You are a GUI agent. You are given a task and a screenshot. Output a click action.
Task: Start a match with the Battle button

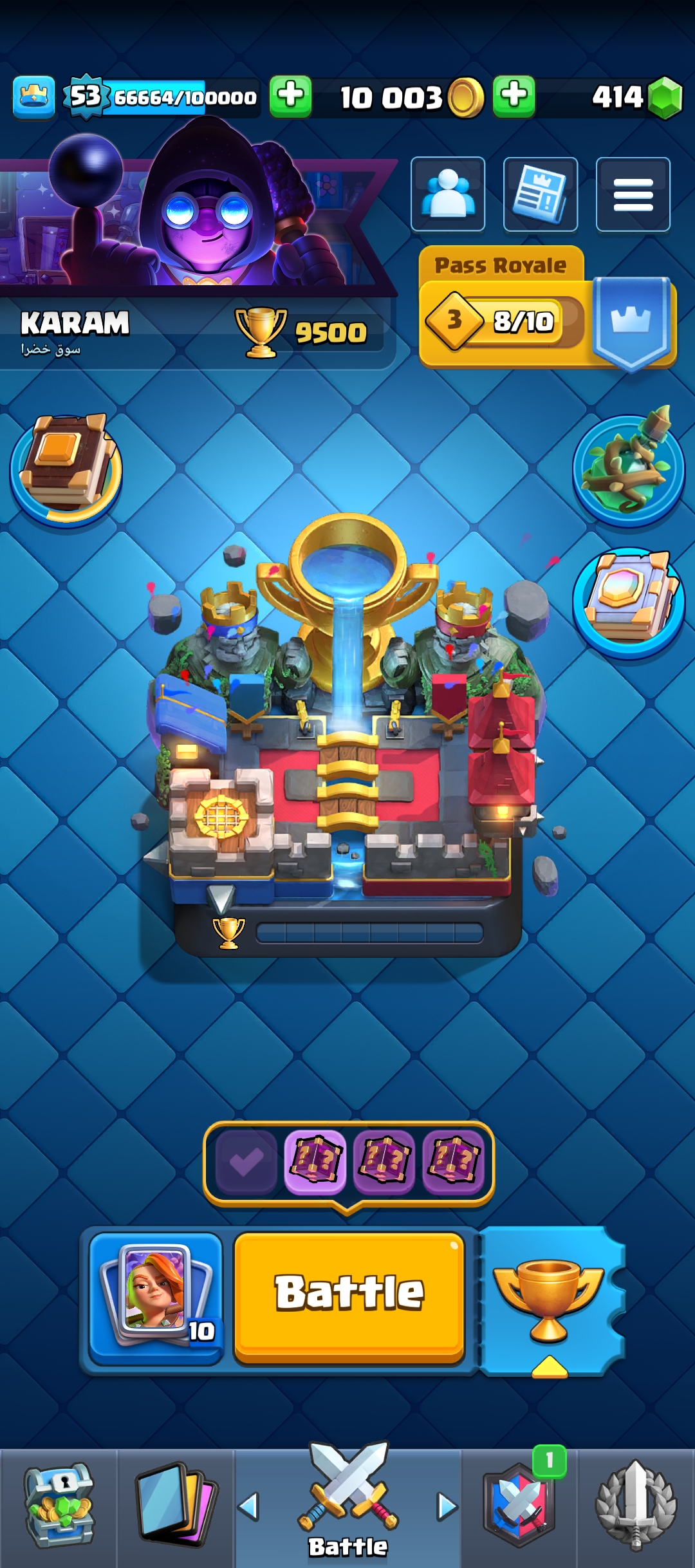pyautogui.click(x=349, y=1296)
